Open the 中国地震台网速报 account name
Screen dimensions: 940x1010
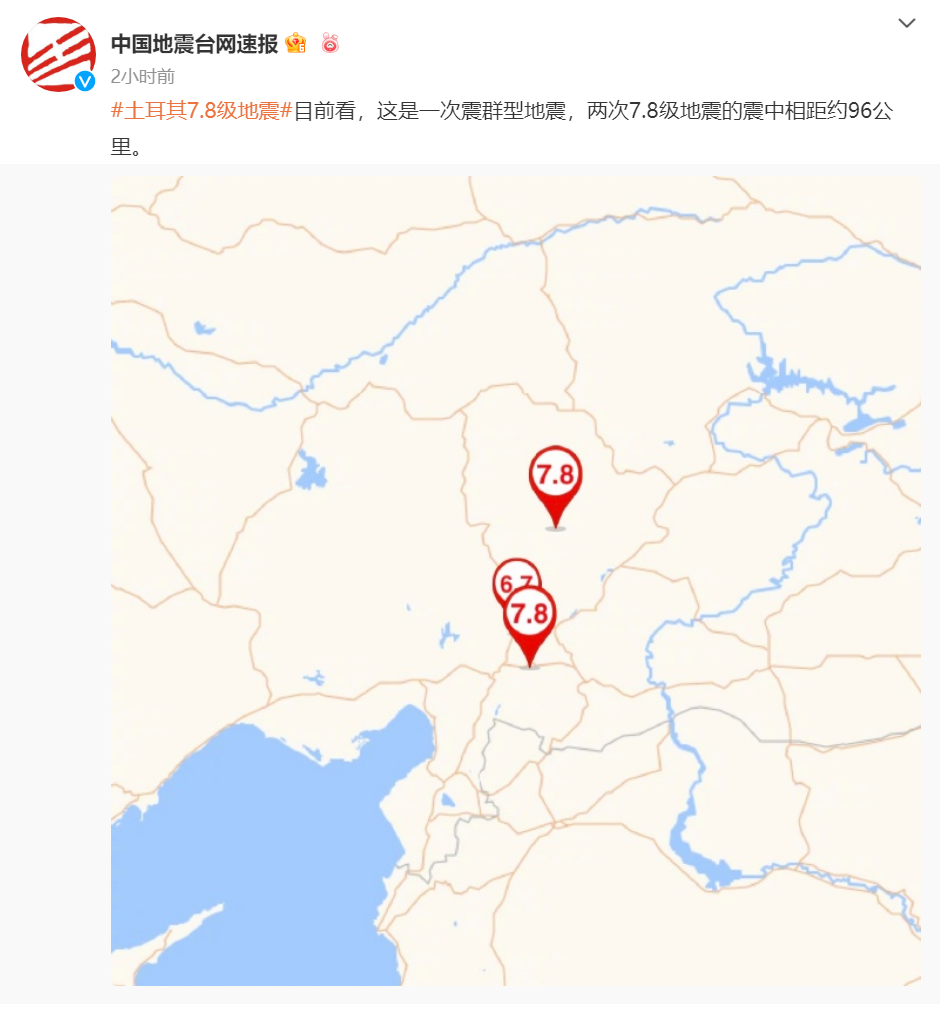194,43
